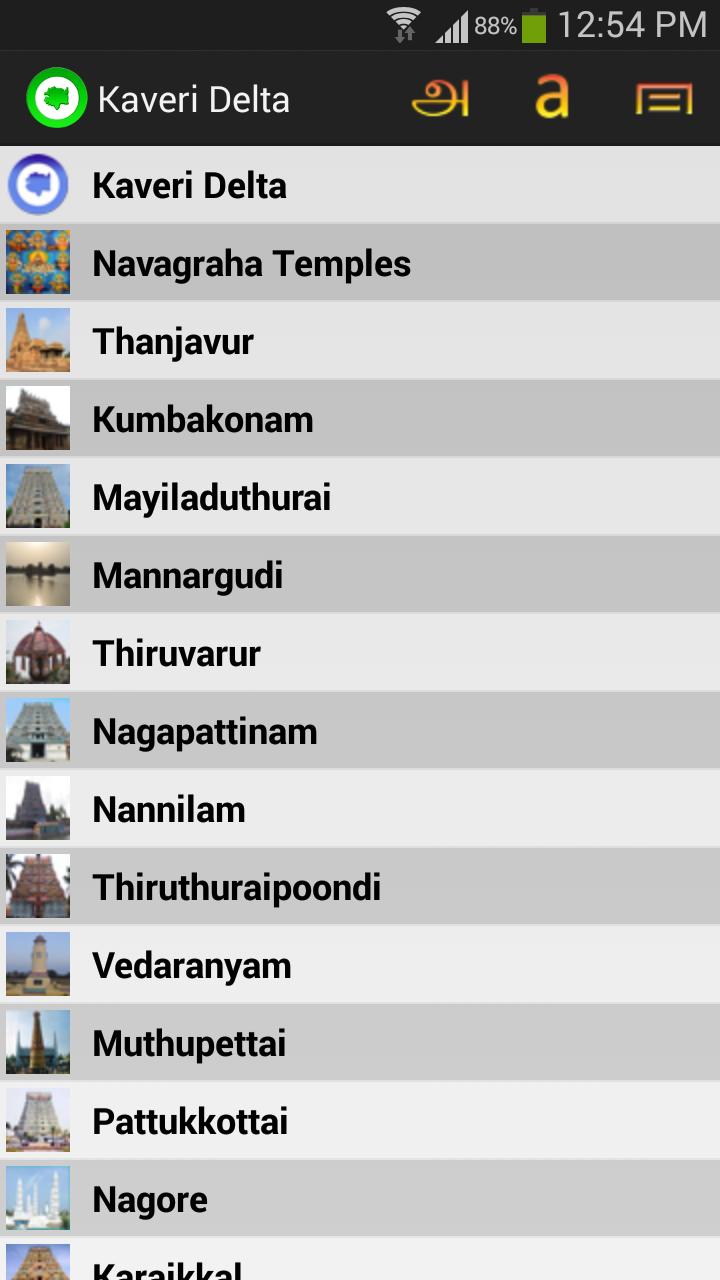View Mayiladuthurai details
This screenshot has height=1280, width=720.
coord(360,497)
